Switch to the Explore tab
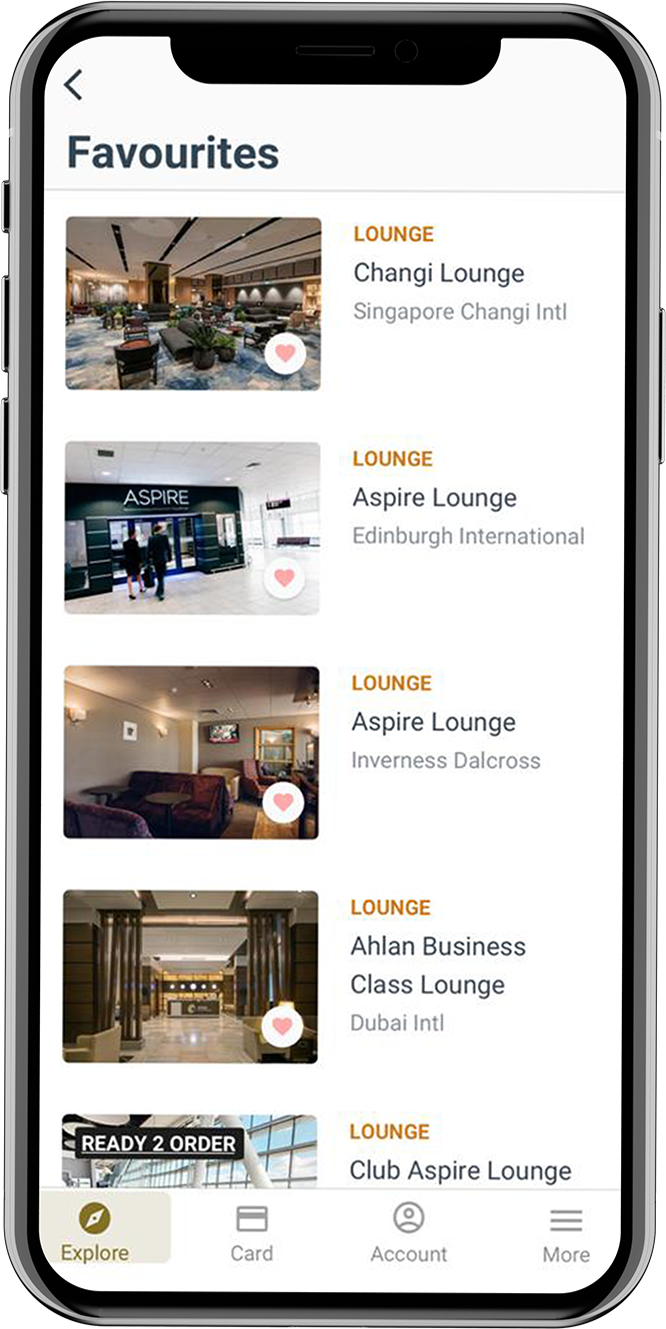 click(x=95, y=1234)
